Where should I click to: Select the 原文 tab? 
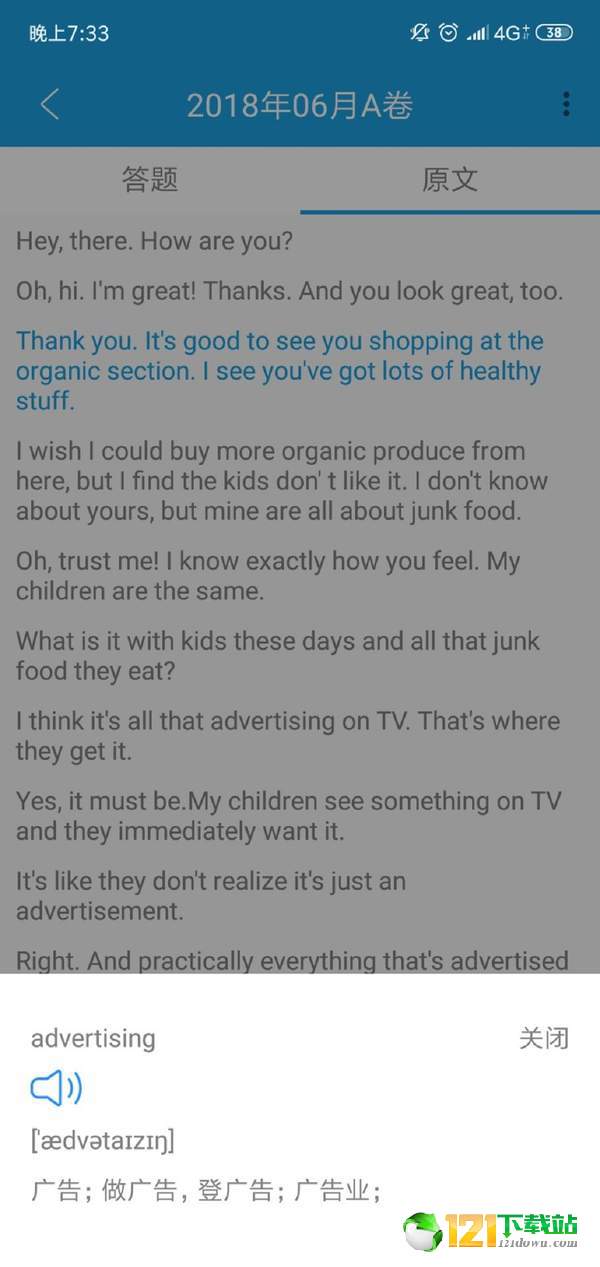pyautogui.click(x=450, y=180)
